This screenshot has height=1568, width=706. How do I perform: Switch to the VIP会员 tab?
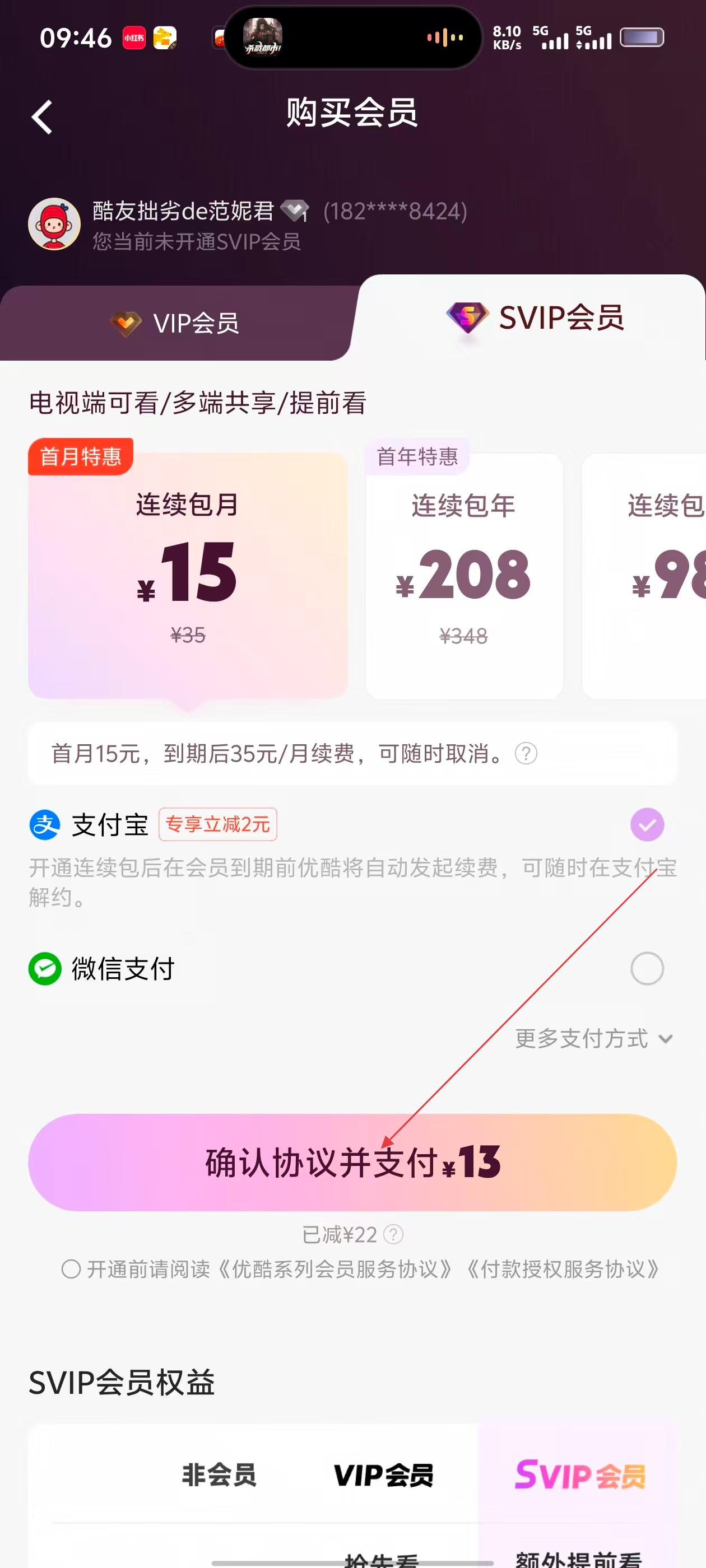(x=176, y=323)
